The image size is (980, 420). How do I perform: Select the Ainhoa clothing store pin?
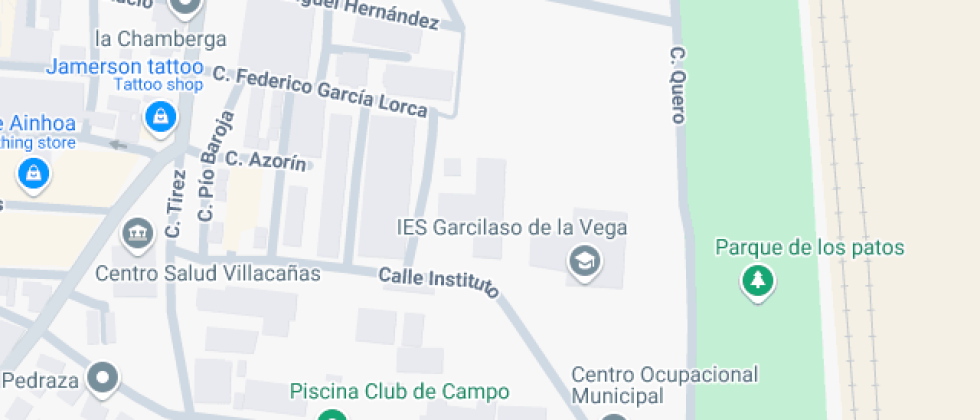pyautogui.click(x=34, y=173)
